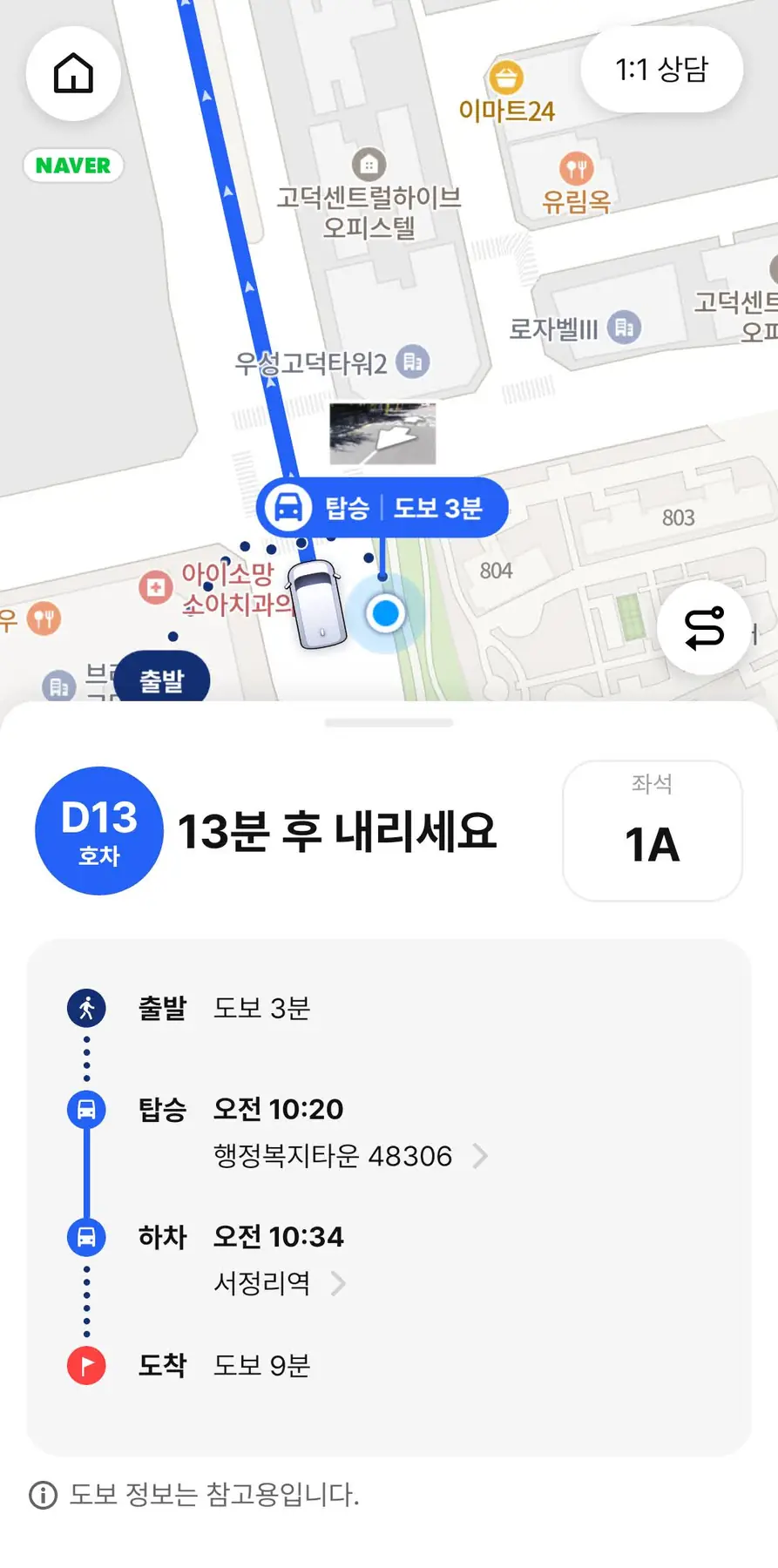Tap the 탑승 도보 3분 map label
The image size is (778, 1568).
pos(382,507)
